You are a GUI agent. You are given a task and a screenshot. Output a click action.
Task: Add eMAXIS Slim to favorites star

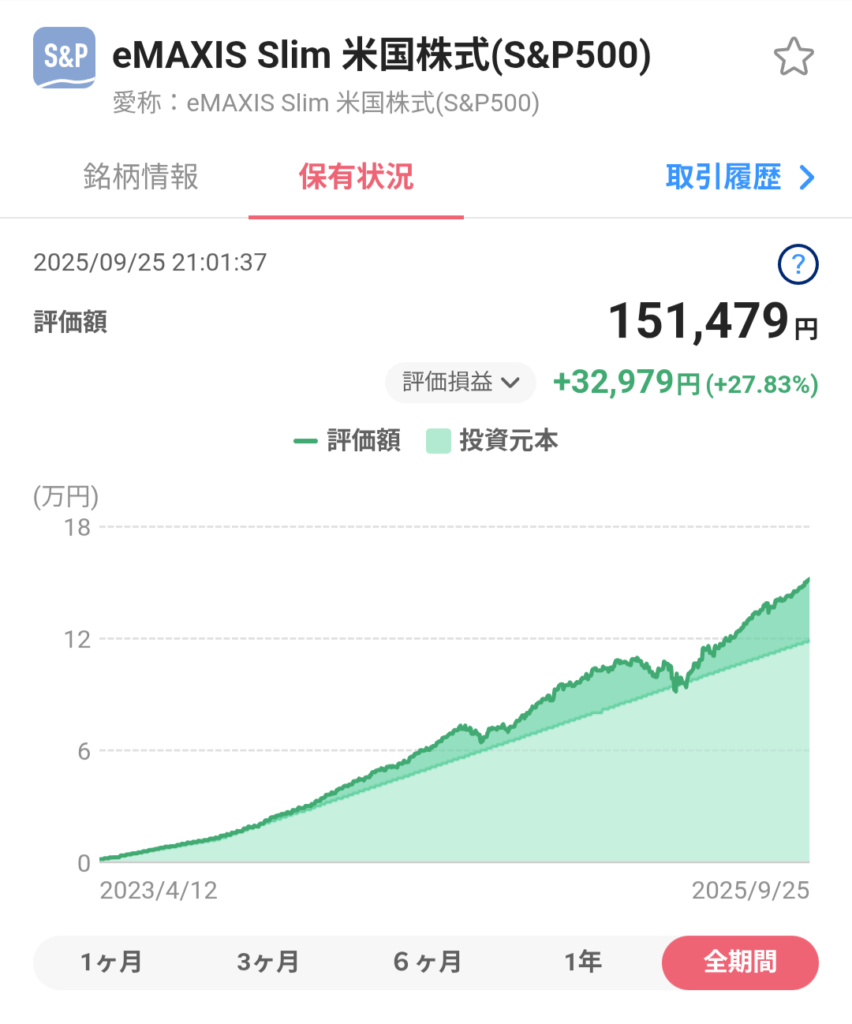pyautogui.click(x=794, y=59)
